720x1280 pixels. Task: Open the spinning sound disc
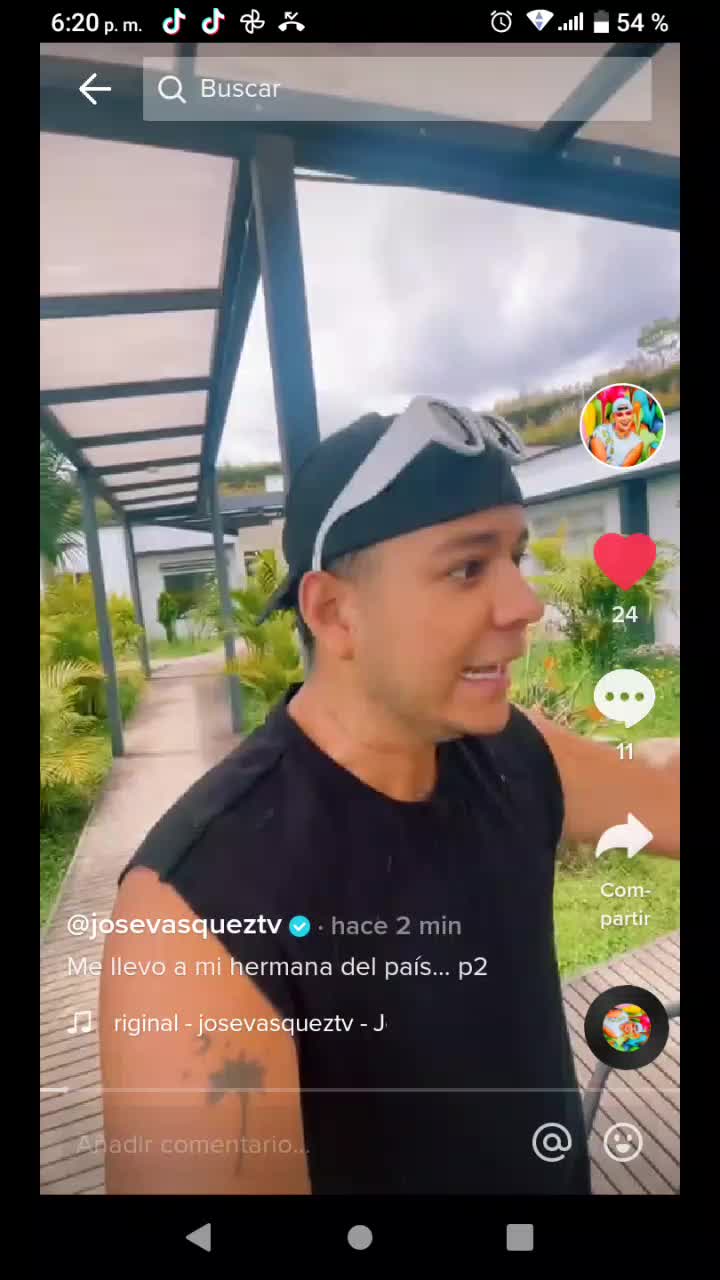coord(626,1027)
